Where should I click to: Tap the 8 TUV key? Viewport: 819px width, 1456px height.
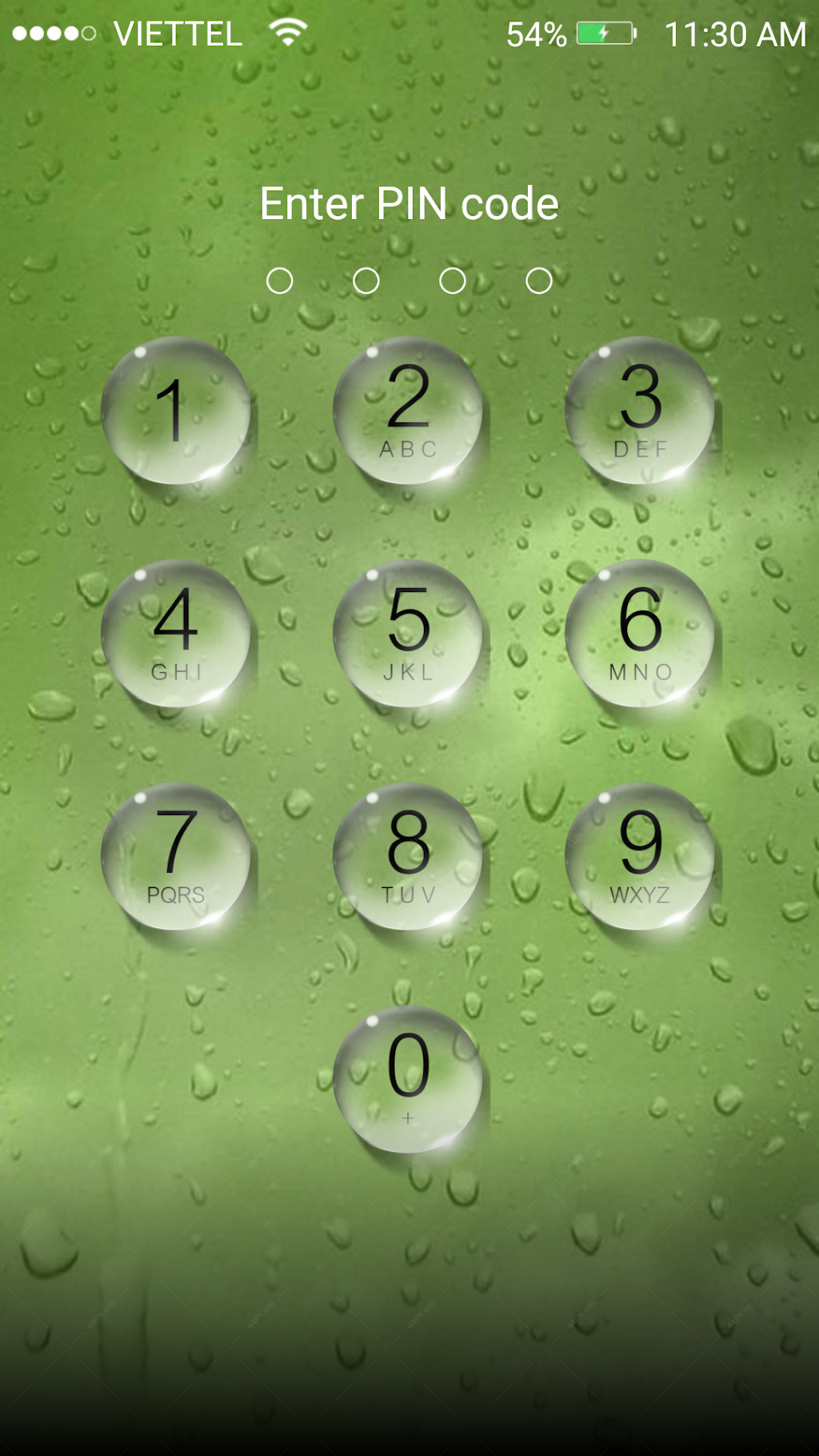tap(408, 857)
